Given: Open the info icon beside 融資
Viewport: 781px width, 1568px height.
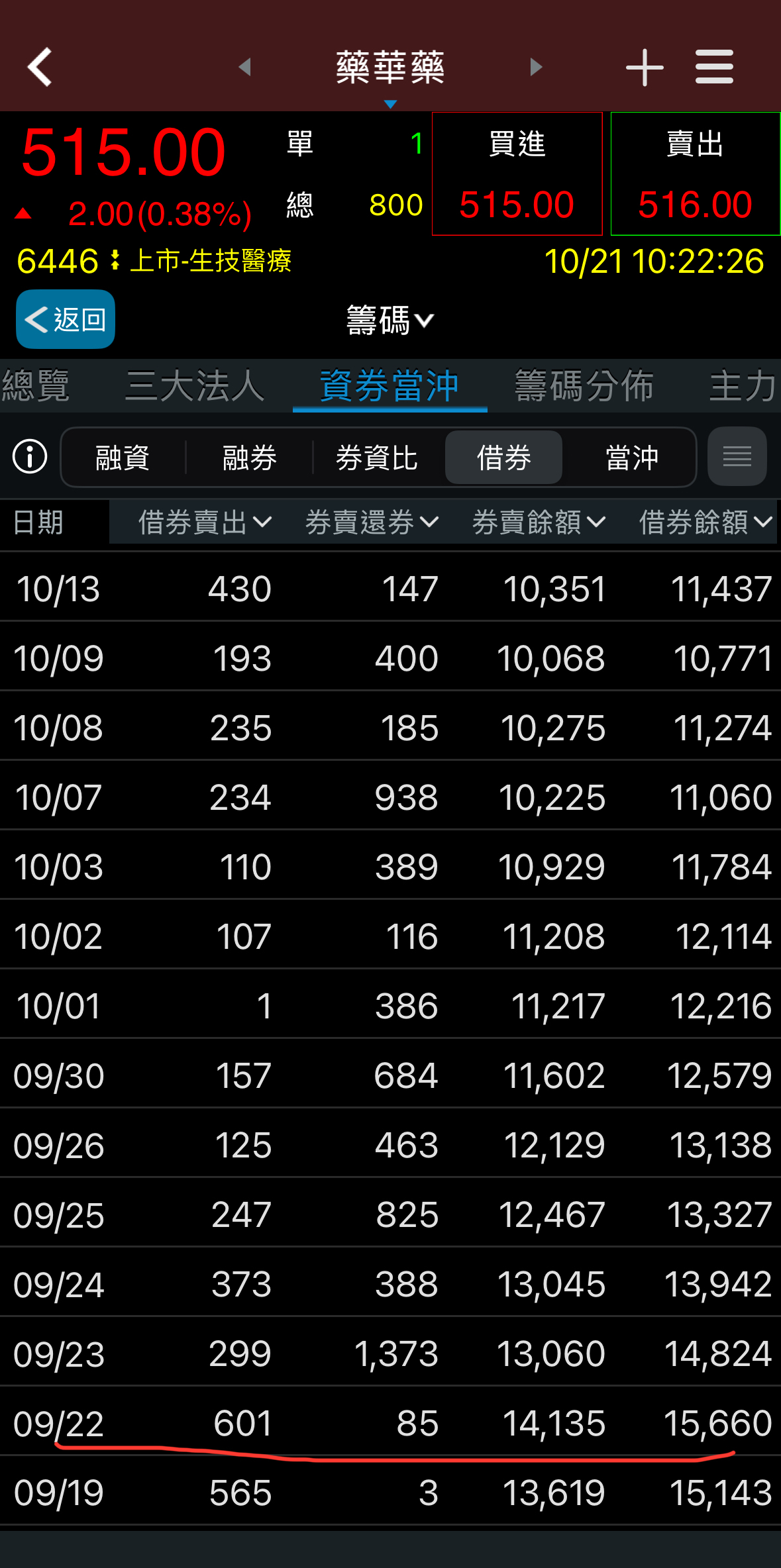Looking at the screenshot, I should [x=30, y=457].
